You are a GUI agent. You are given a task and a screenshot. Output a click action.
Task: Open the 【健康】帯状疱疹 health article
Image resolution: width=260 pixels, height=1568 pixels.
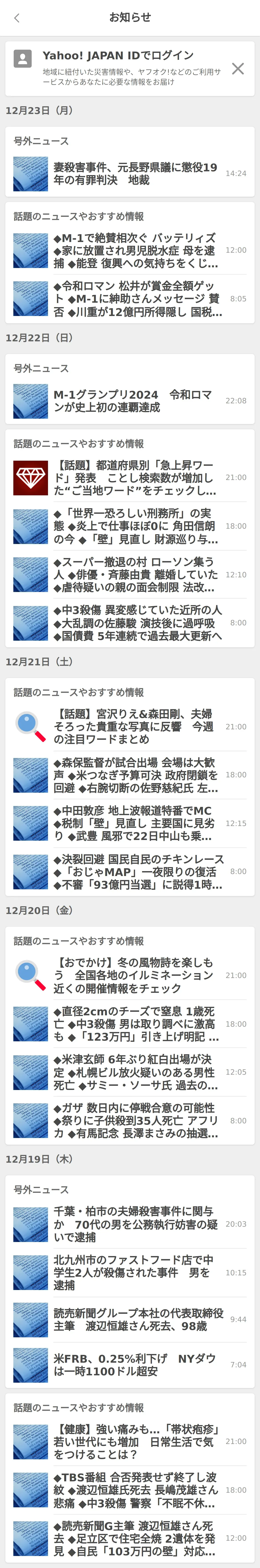(135, 1441)
